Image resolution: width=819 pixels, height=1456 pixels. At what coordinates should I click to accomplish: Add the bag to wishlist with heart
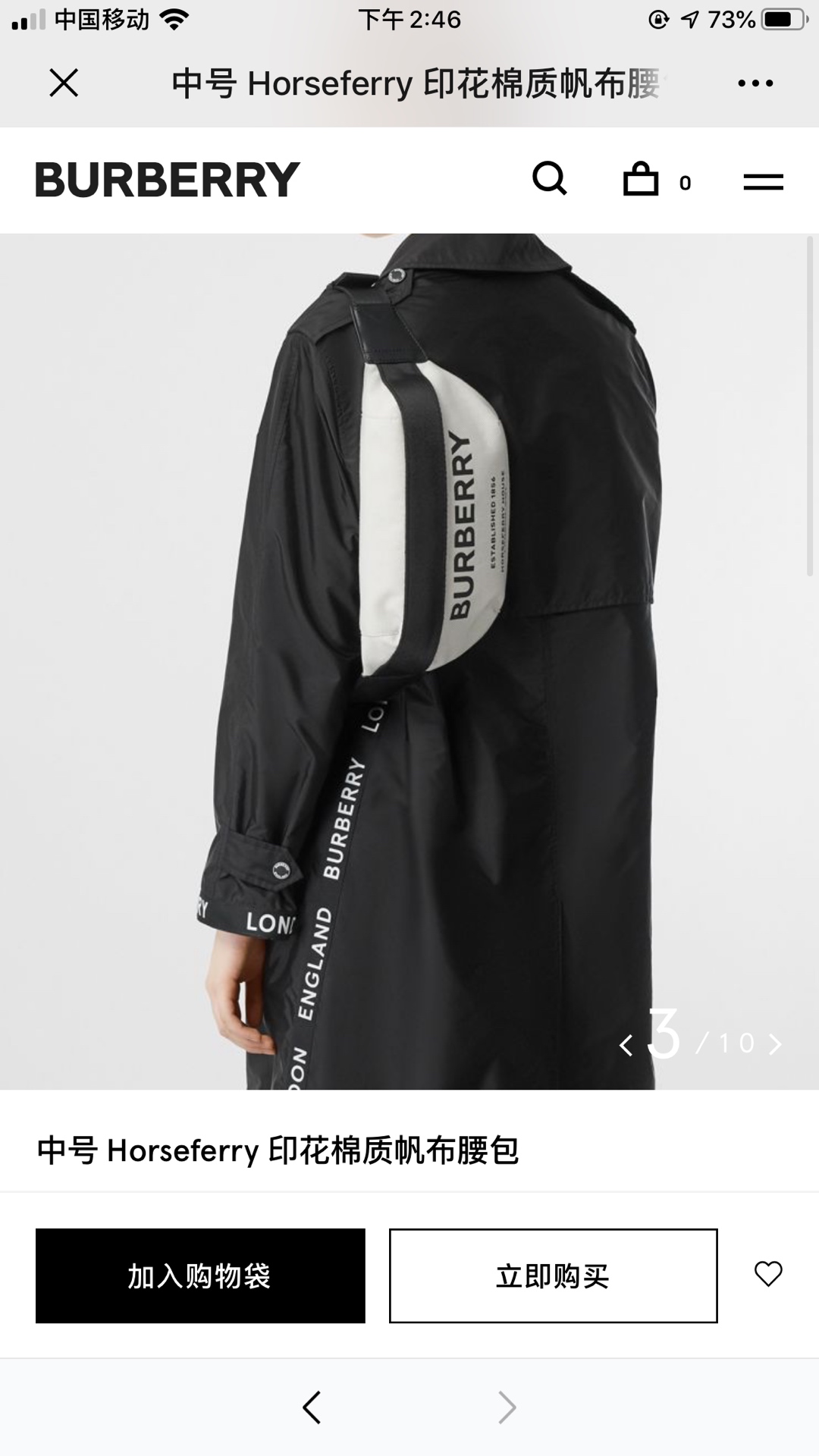click(768, 1274)
